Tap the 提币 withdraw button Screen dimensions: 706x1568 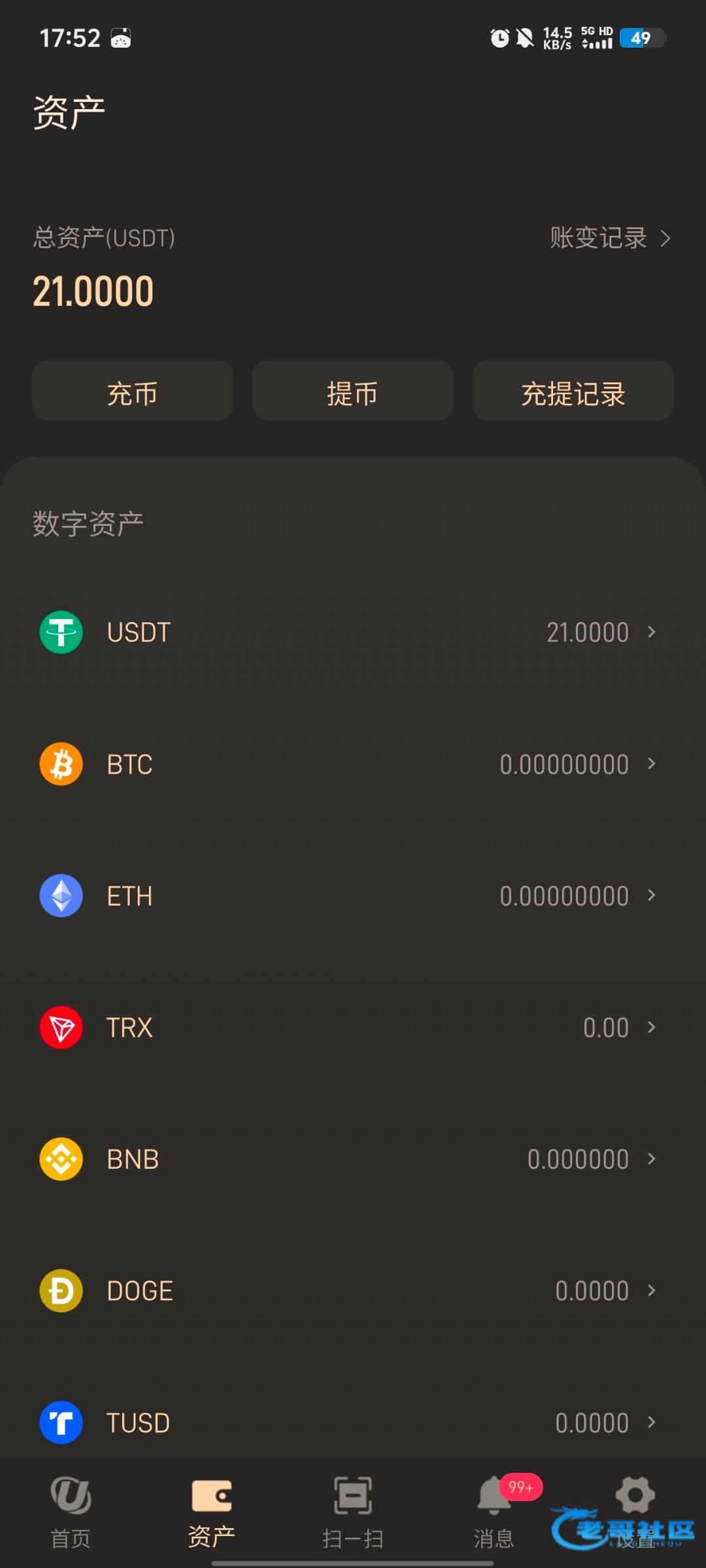tap(352, 393)
